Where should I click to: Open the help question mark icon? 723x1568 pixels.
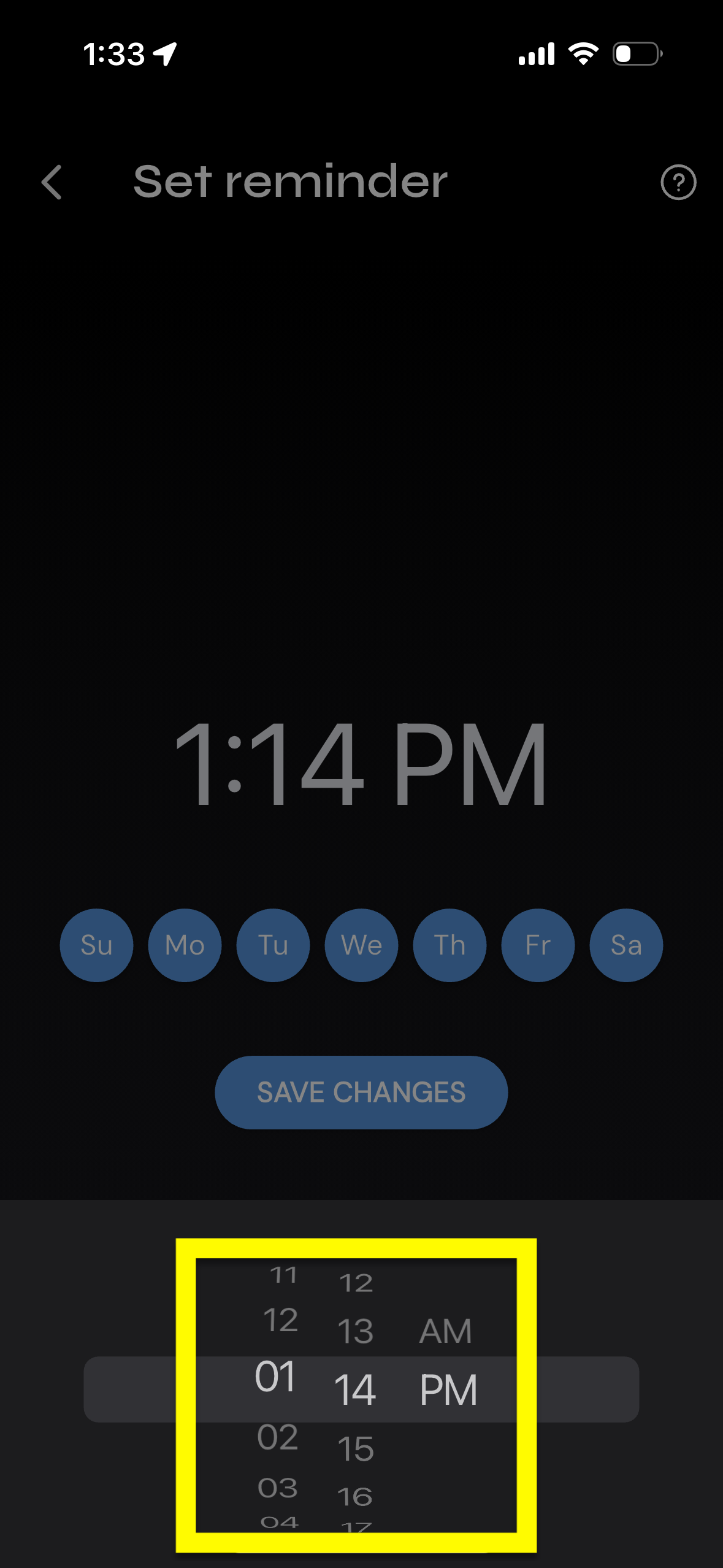pyautogui.click(x=678, y=182)
